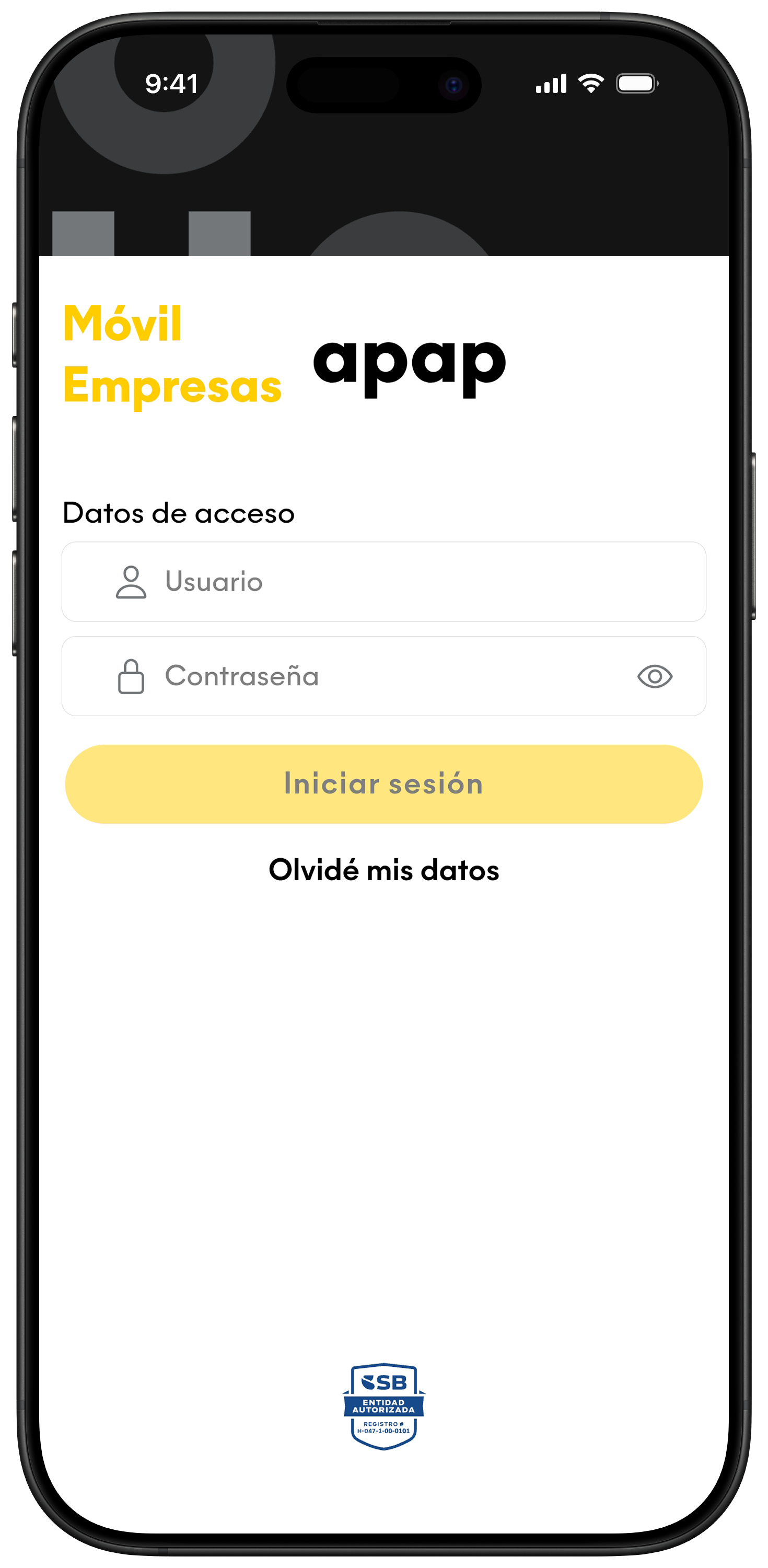Open the Olvidé mis datos link
The height and width of the screenshot is (1568, 768).
click(x=383, y=870)
